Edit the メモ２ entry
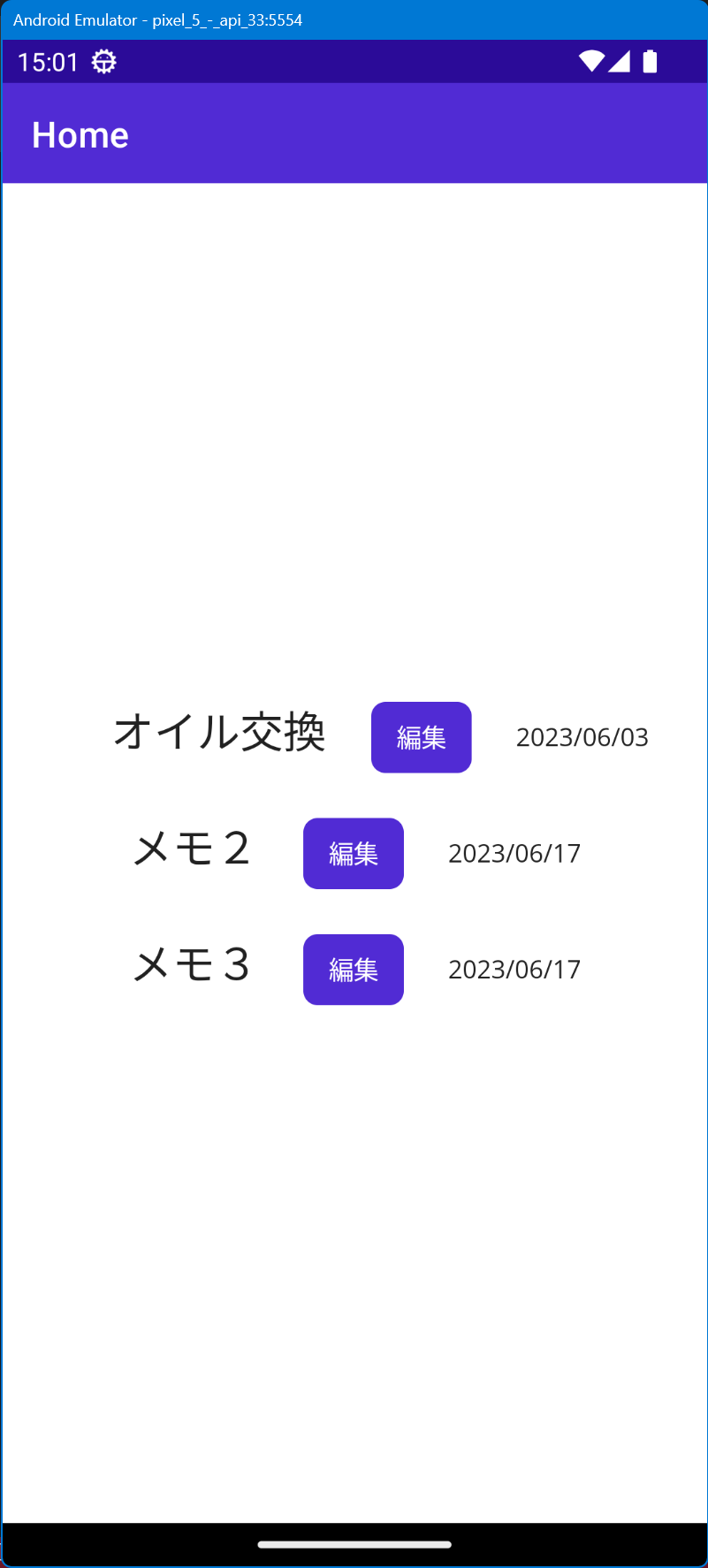708x1568 pixels. coord(354,853)
